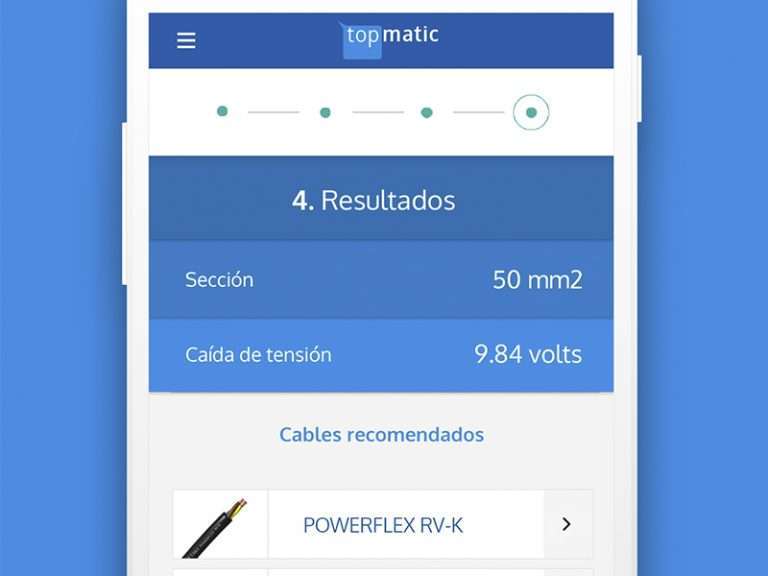Open the hamburger drawer menu
This screenshot has width=768, height=576.
pos(186,41)
